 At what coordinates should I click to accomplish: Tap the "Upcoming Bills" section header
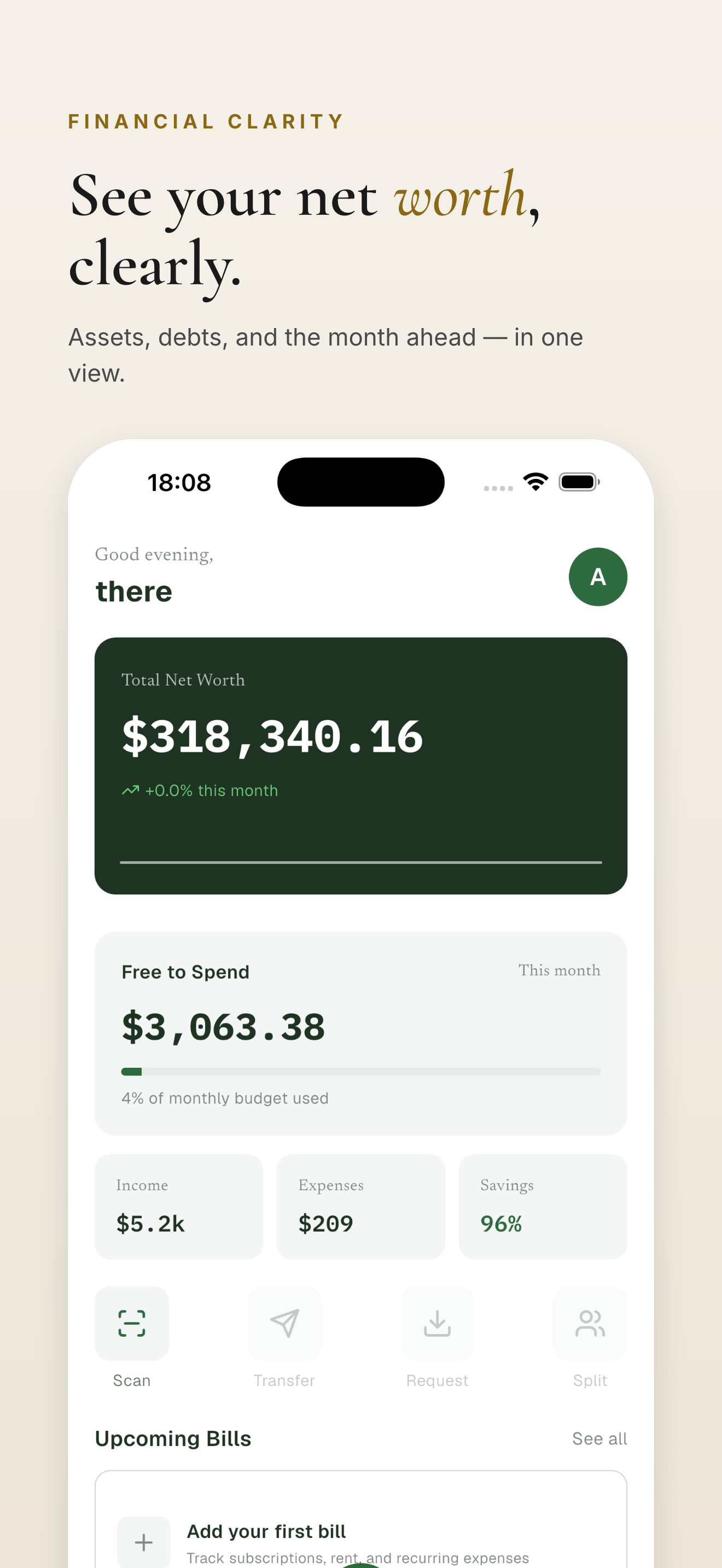click(x=172, y=1438)
